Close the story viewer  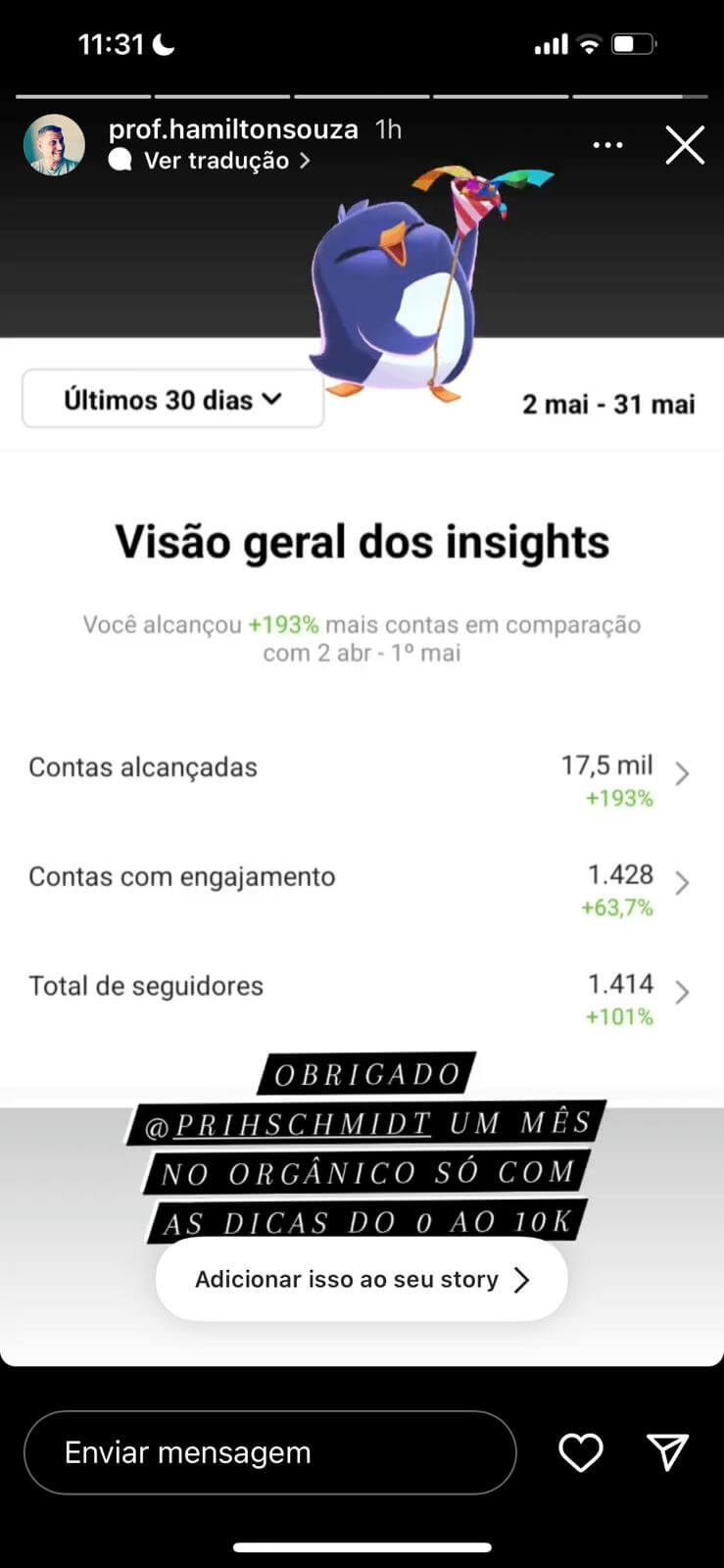coord(685,145)
